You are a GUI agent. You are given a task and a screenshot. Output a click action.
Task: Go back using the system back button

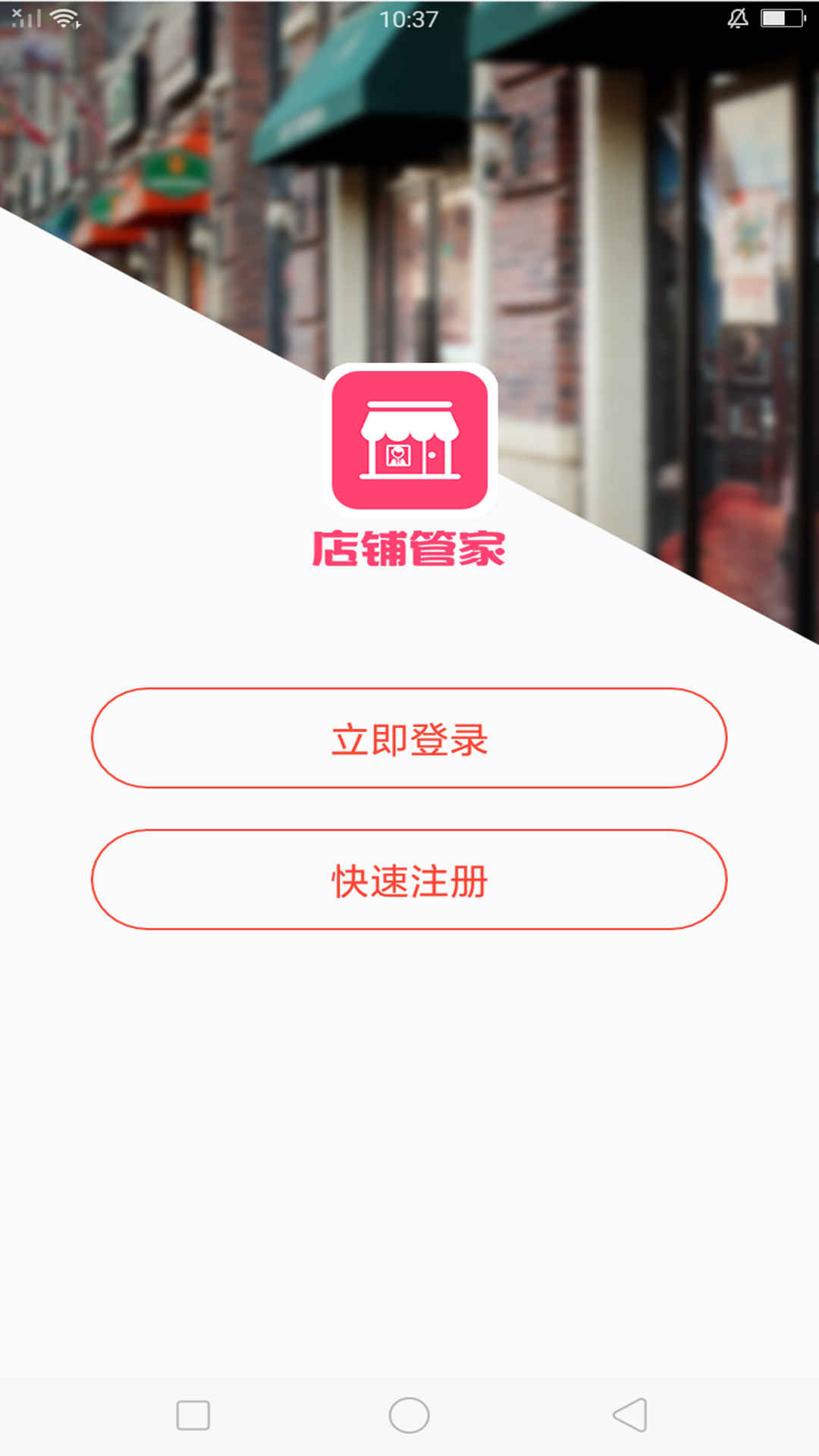coord(629,1415)
